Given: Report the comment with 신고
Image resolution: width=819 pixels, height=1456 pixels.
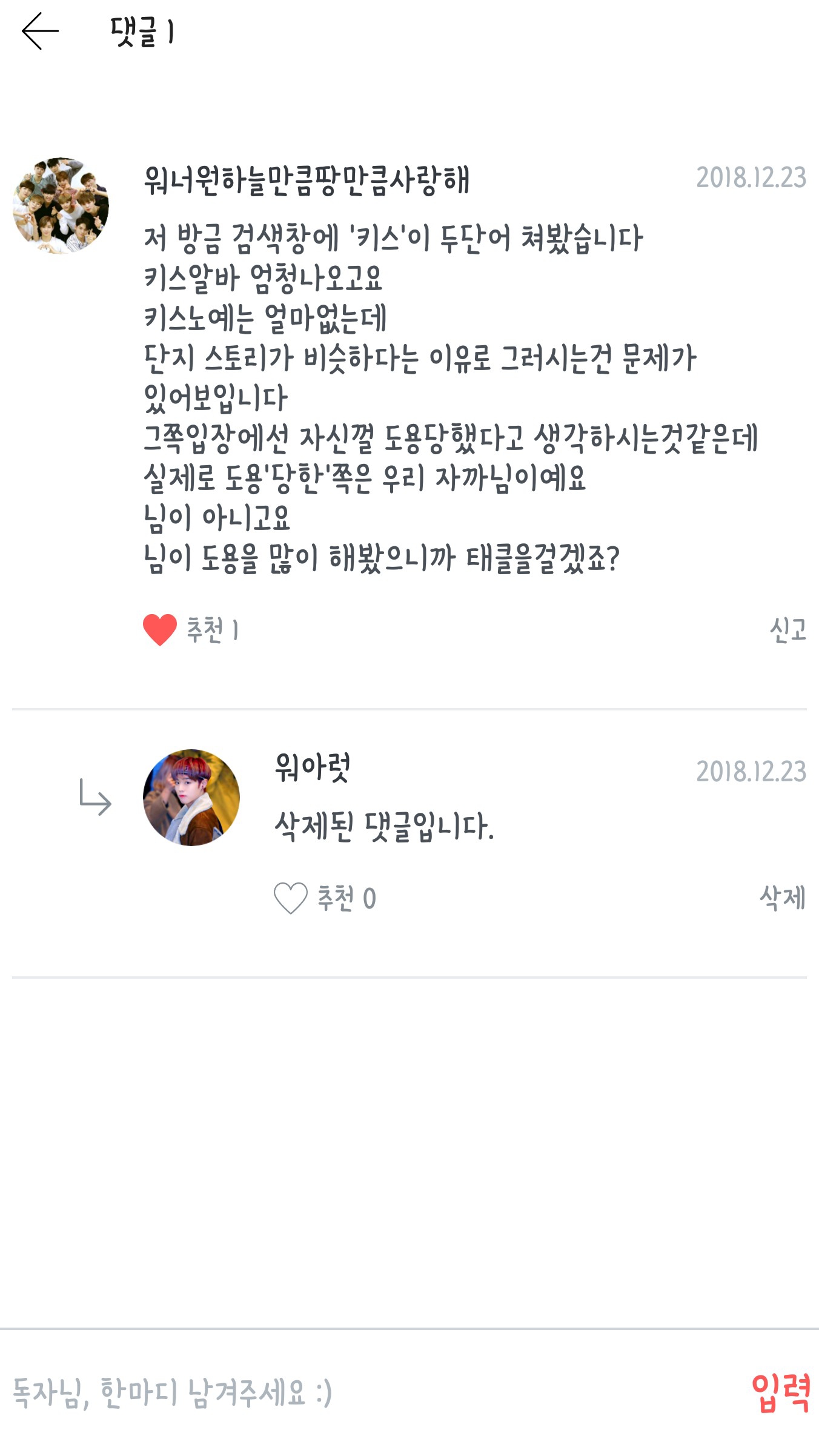Looking at the screenshot, I should 787,630.
